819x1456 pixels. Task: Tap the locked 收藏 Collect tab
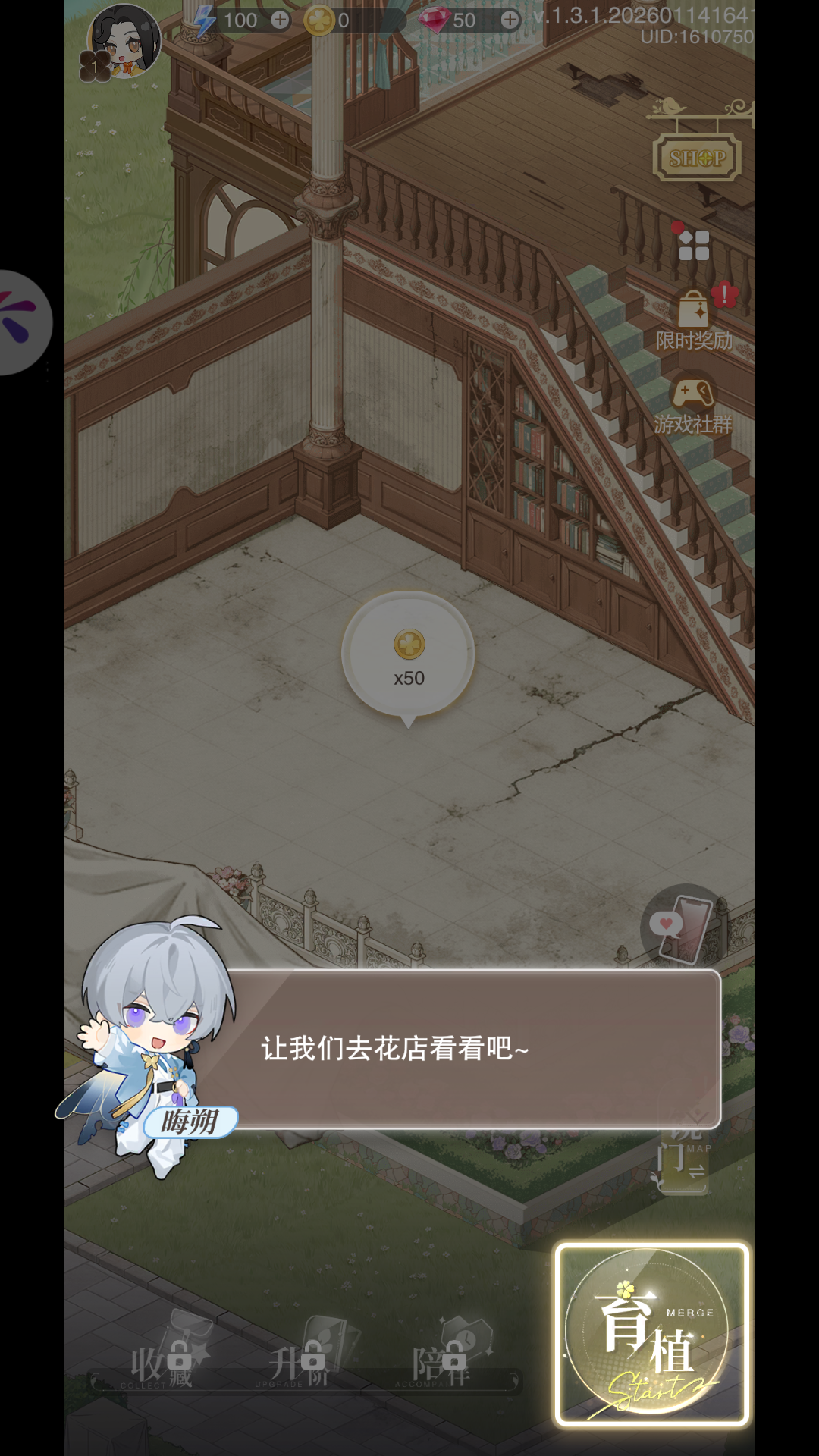pyautogui.click(x=163, y=1361)
